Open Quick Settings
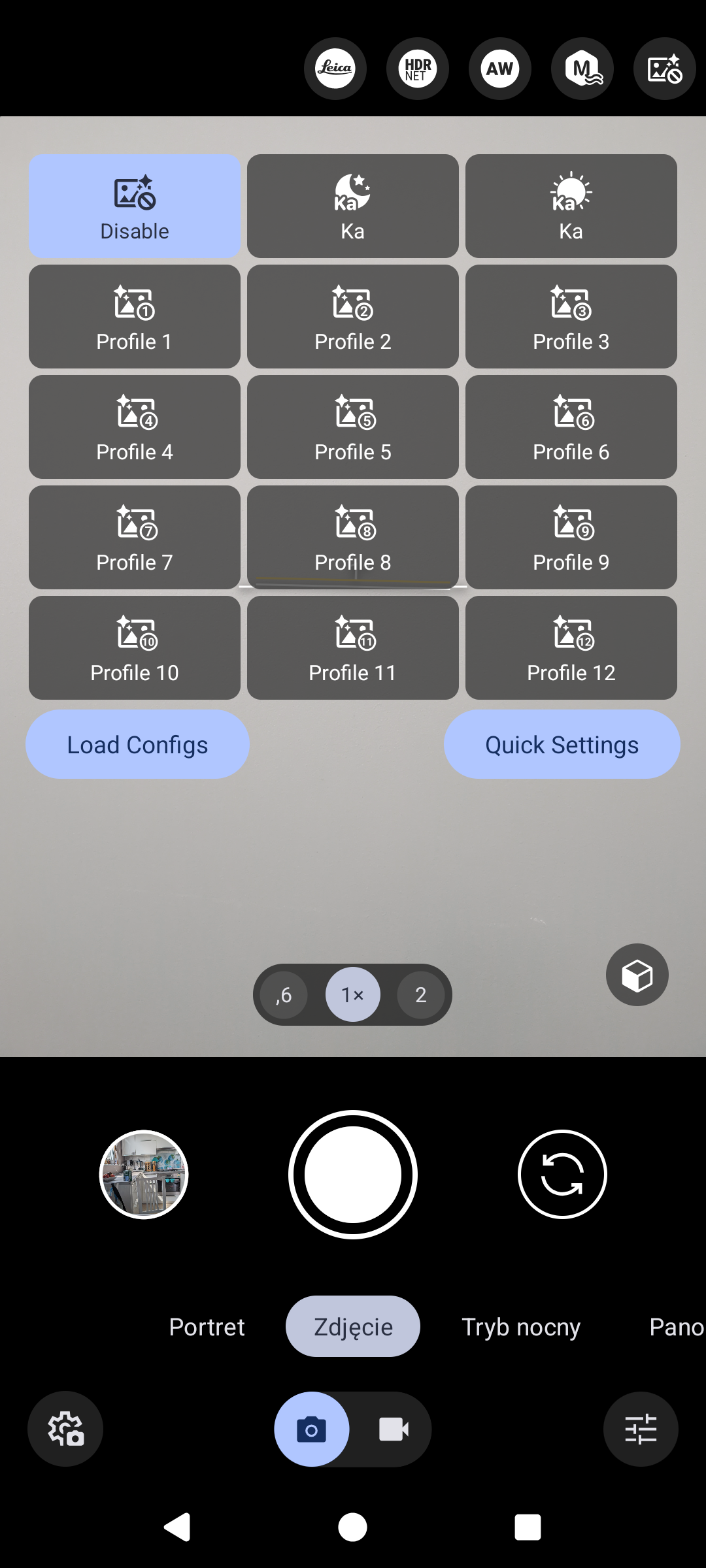 [562, 744]
